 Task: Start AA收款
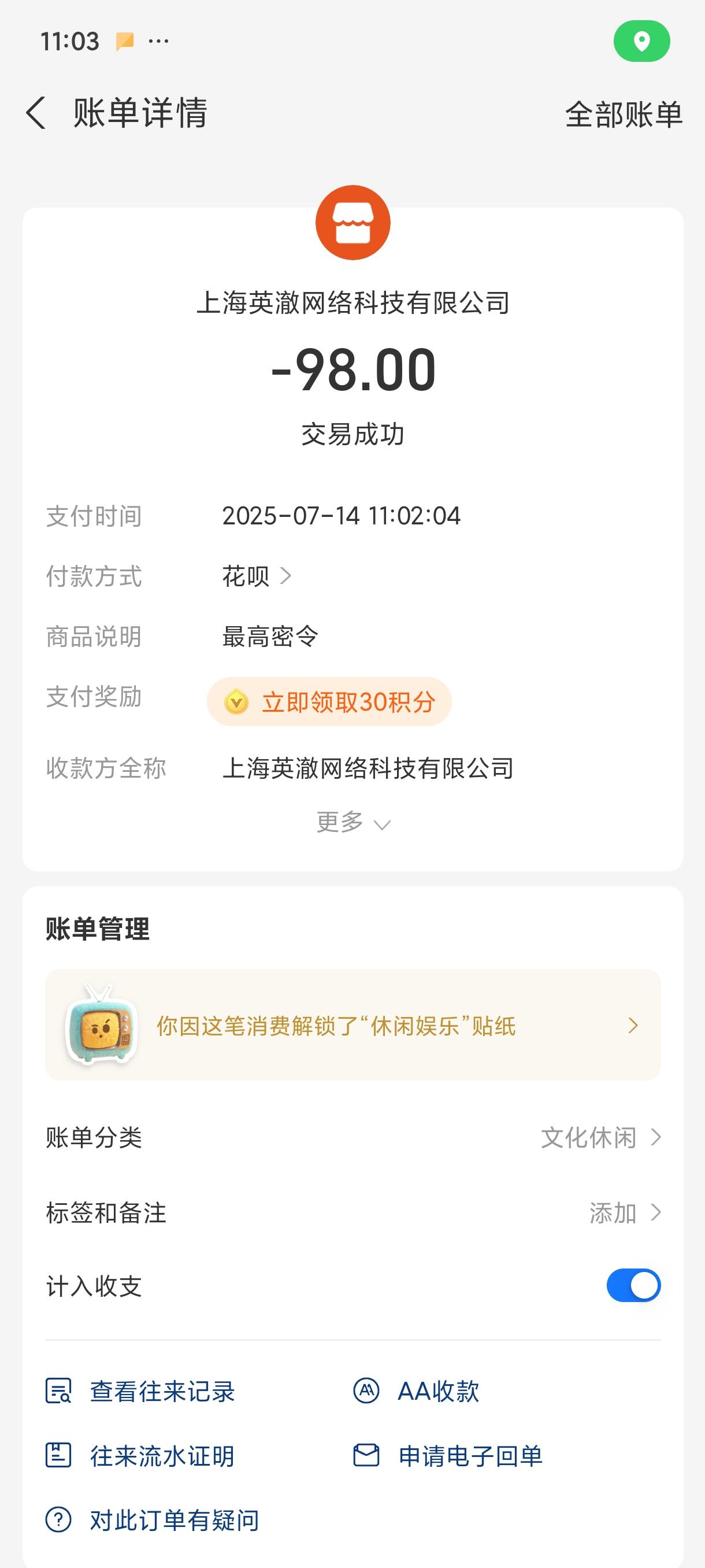click(417, 1392)
